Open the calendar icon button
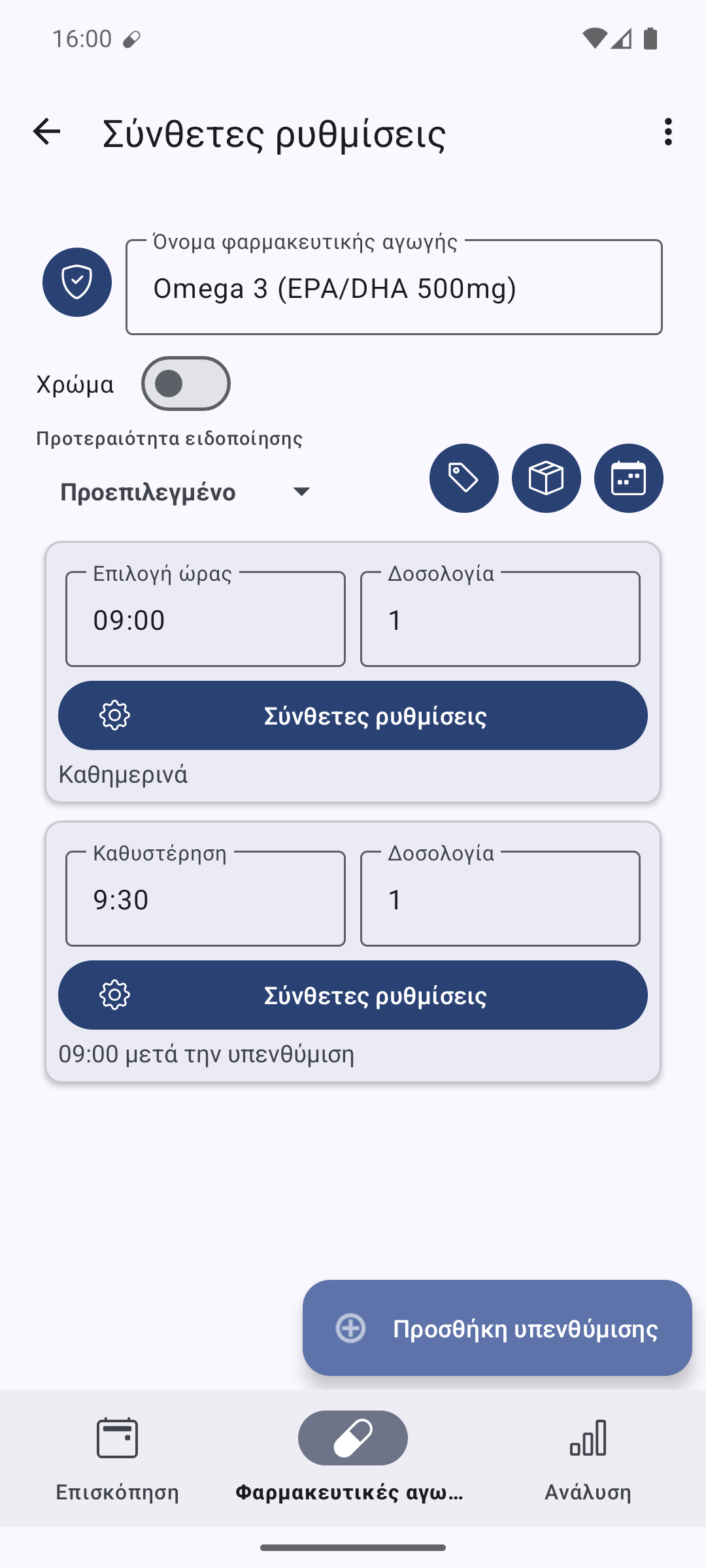Viewport: 706px width, 1568px height. [x=629, y=478]
